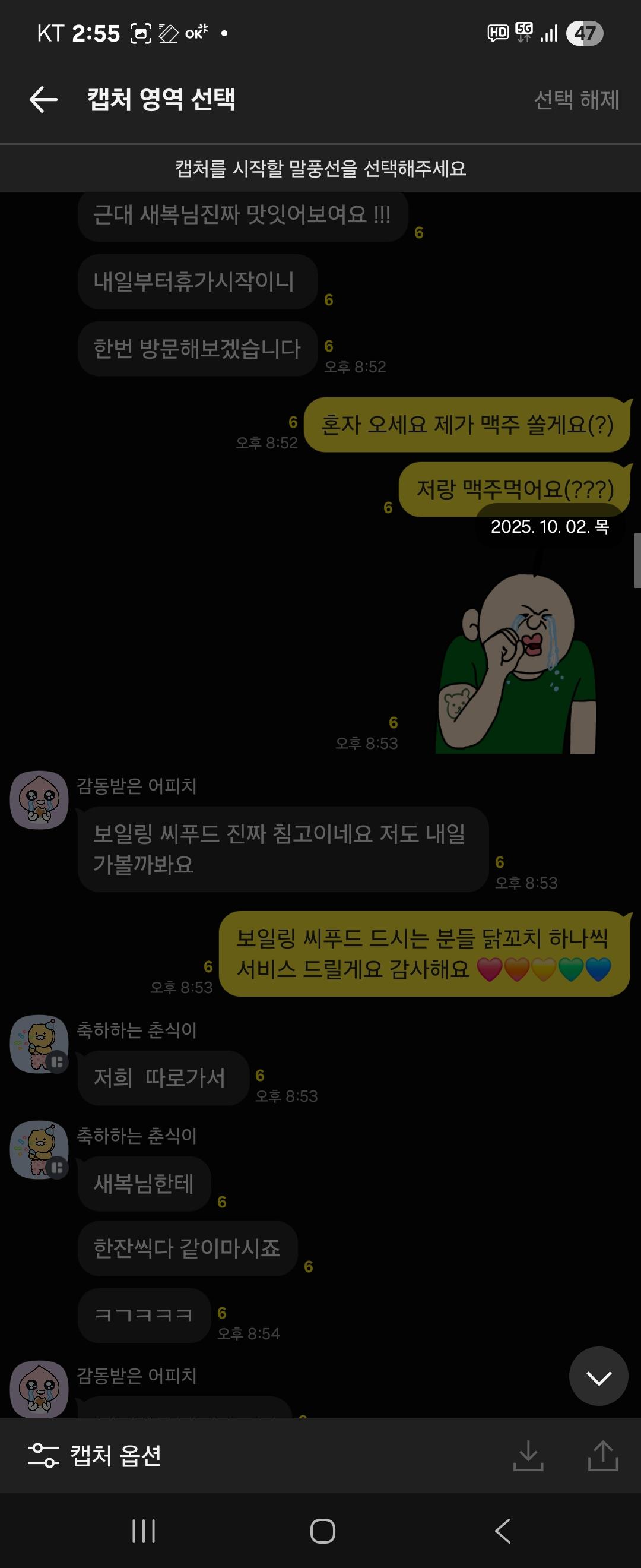
Task: Tap 축하하는 춘식이's profile picture
Action: [x=39, y=1045]
